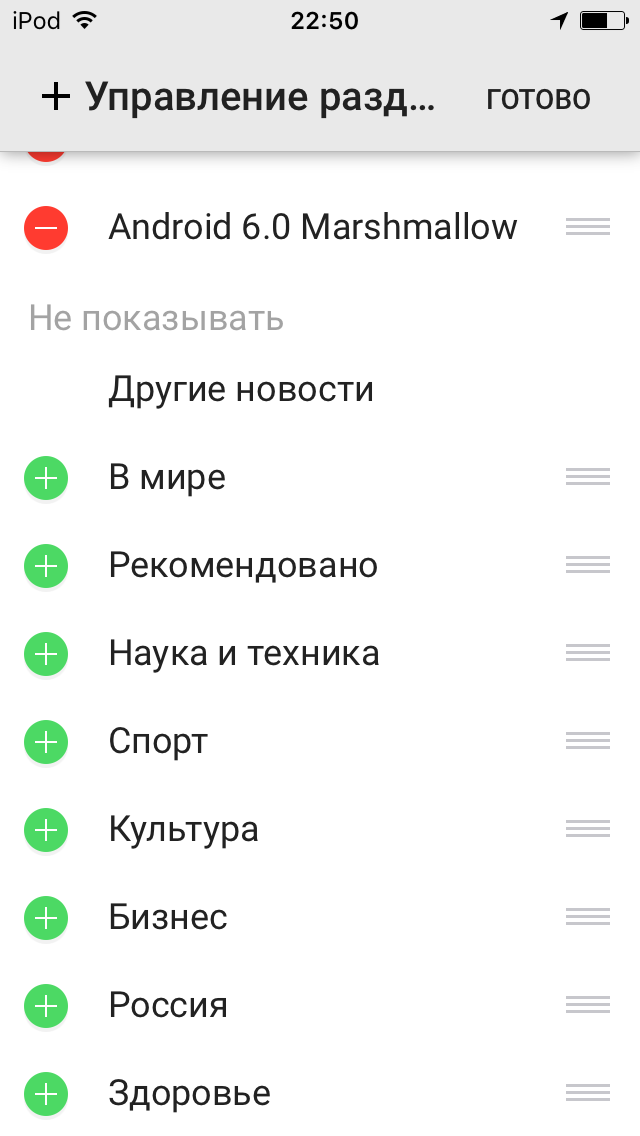Screen dimensions: 640x1136
Task: Tap reorder handle next to Android 6.0 Marshmallow
Action: pos(588,227)
